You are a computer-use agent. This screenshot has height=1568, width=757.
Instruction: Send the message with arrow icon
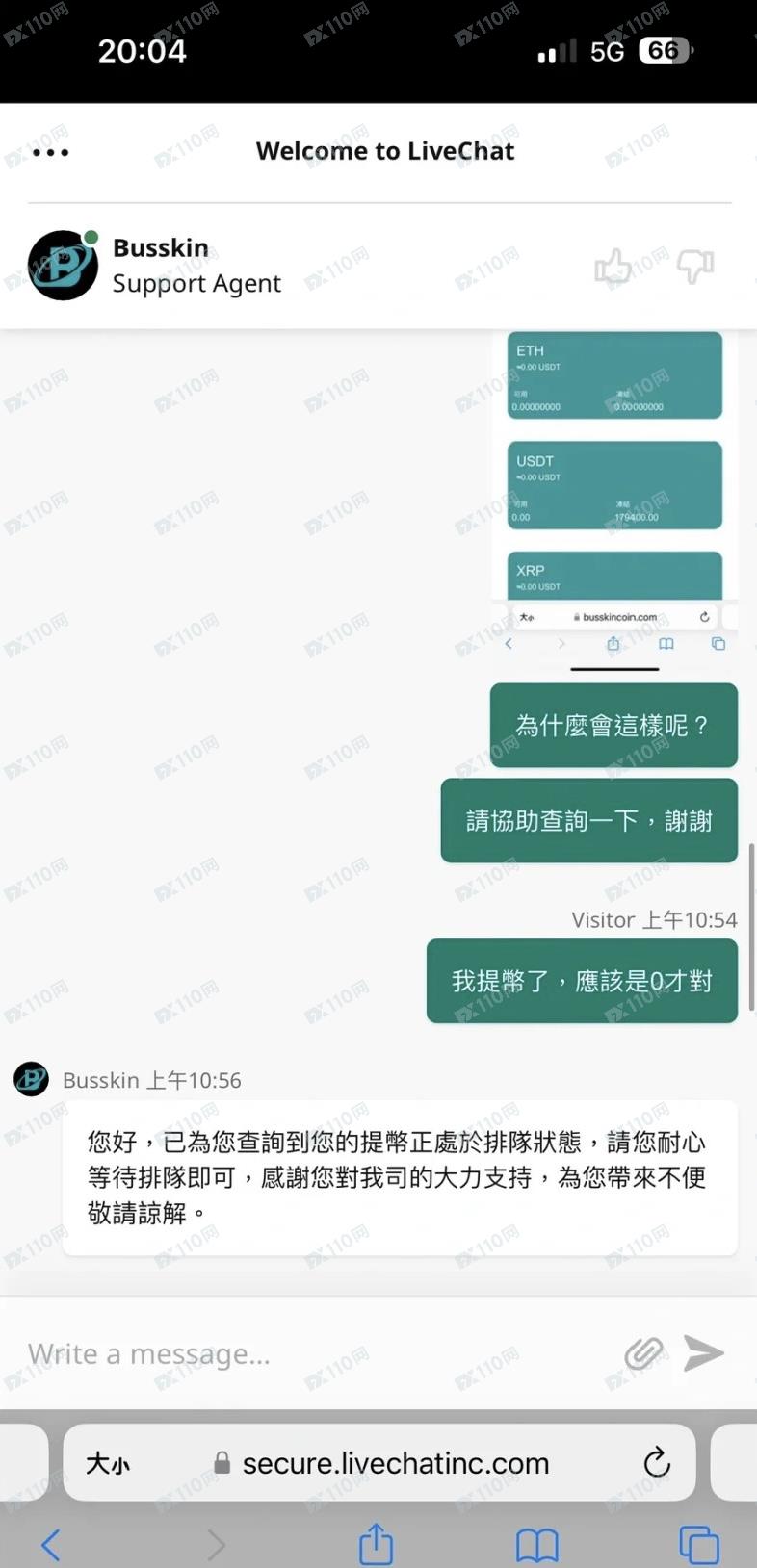[x=704, y=1353]
